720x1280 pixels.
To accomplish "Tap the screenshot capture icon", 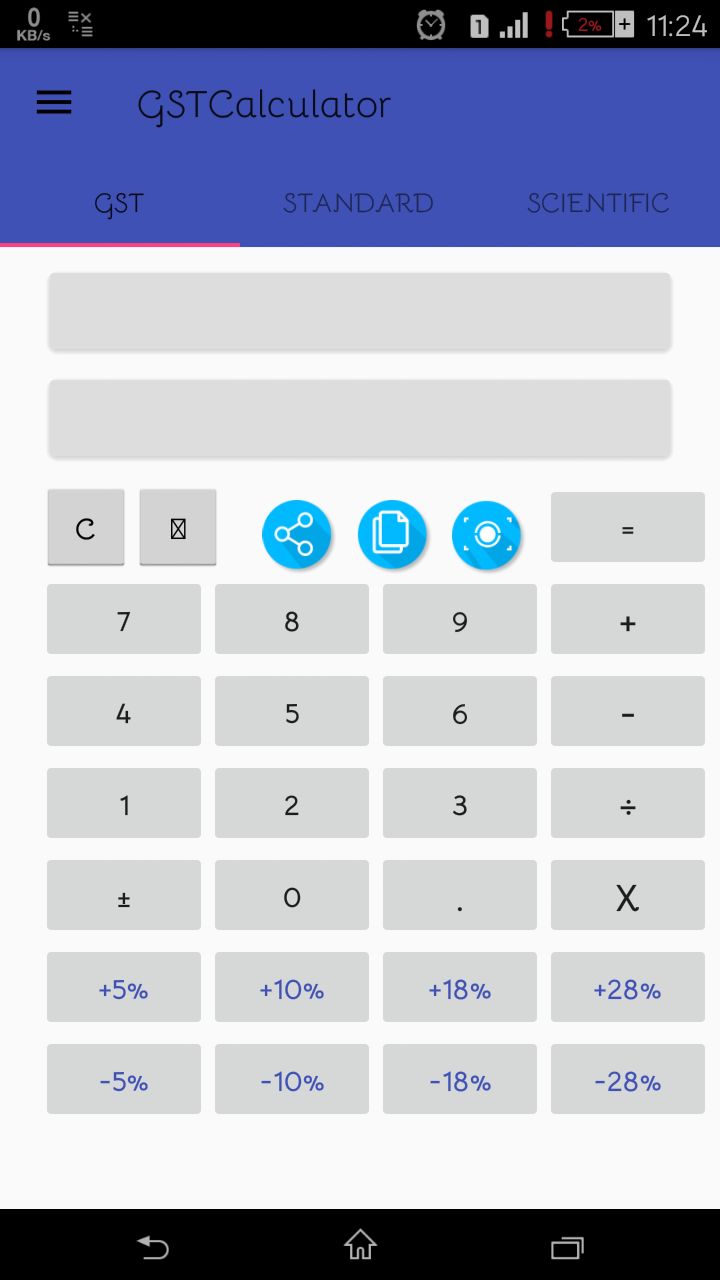I will pyautogui.click(x=486, y=534).
